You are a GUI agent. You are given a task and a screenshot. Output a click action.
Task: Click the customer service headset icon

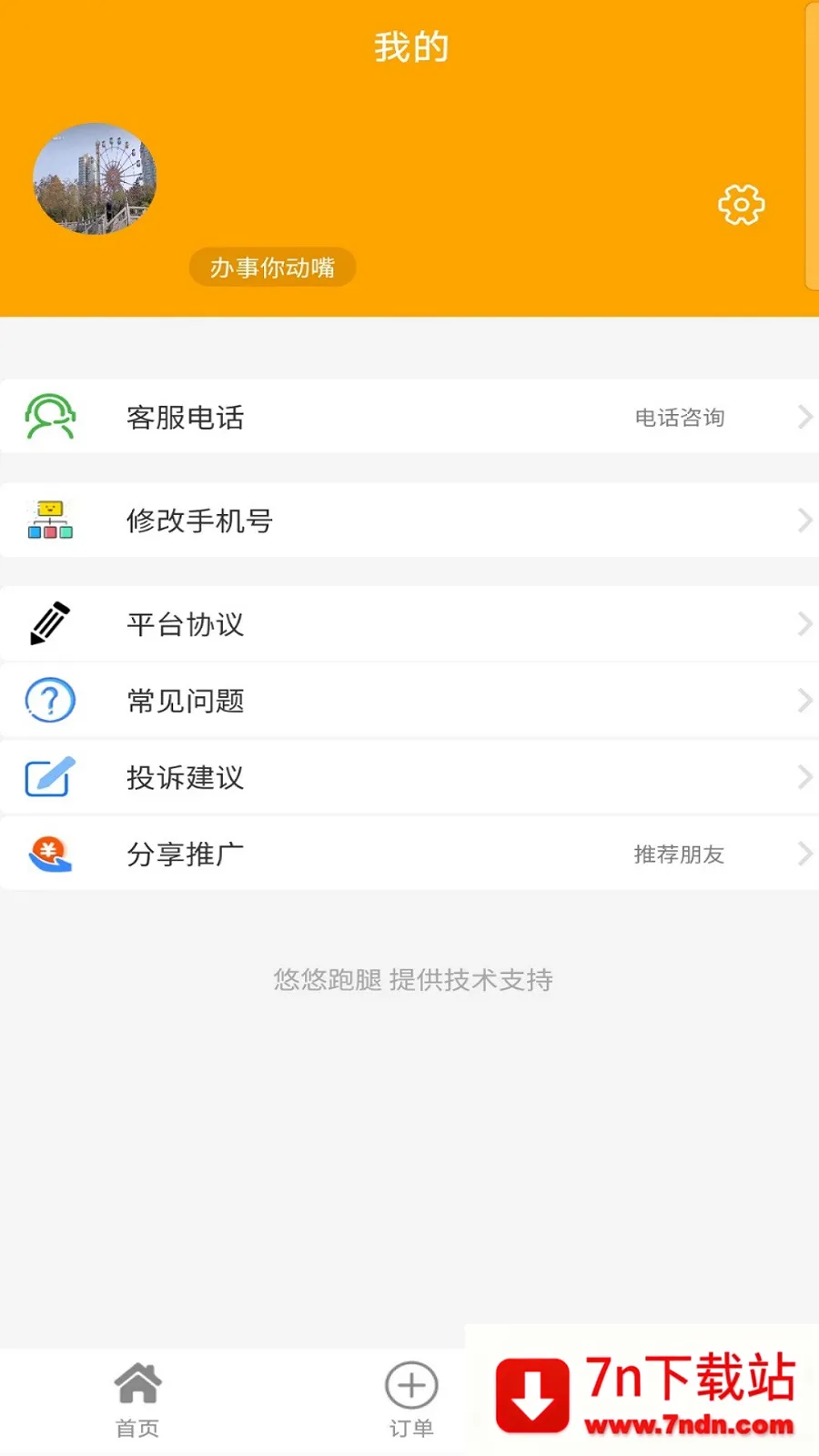pyautogui.click(x=50, y=417)
